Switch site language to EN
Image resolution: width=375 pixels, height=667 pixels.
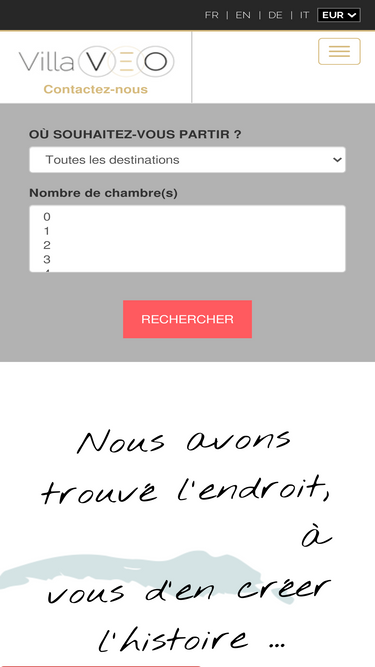[243, 15]
